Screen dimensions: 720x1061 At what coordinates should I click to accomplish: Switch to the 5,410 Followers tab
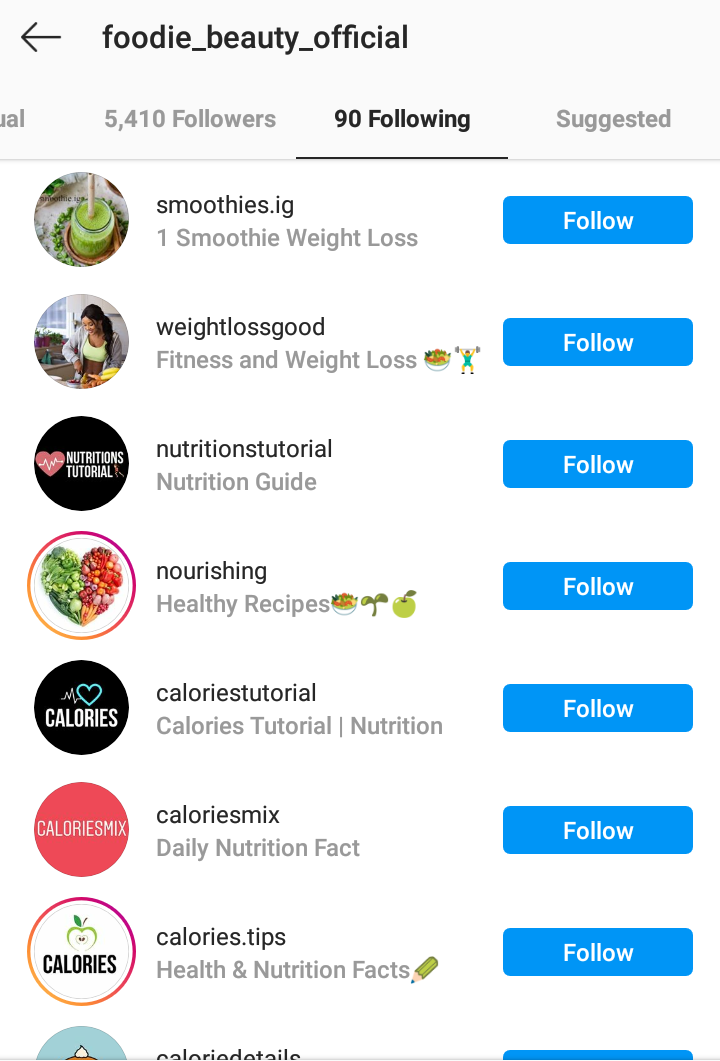click(190, 119)
